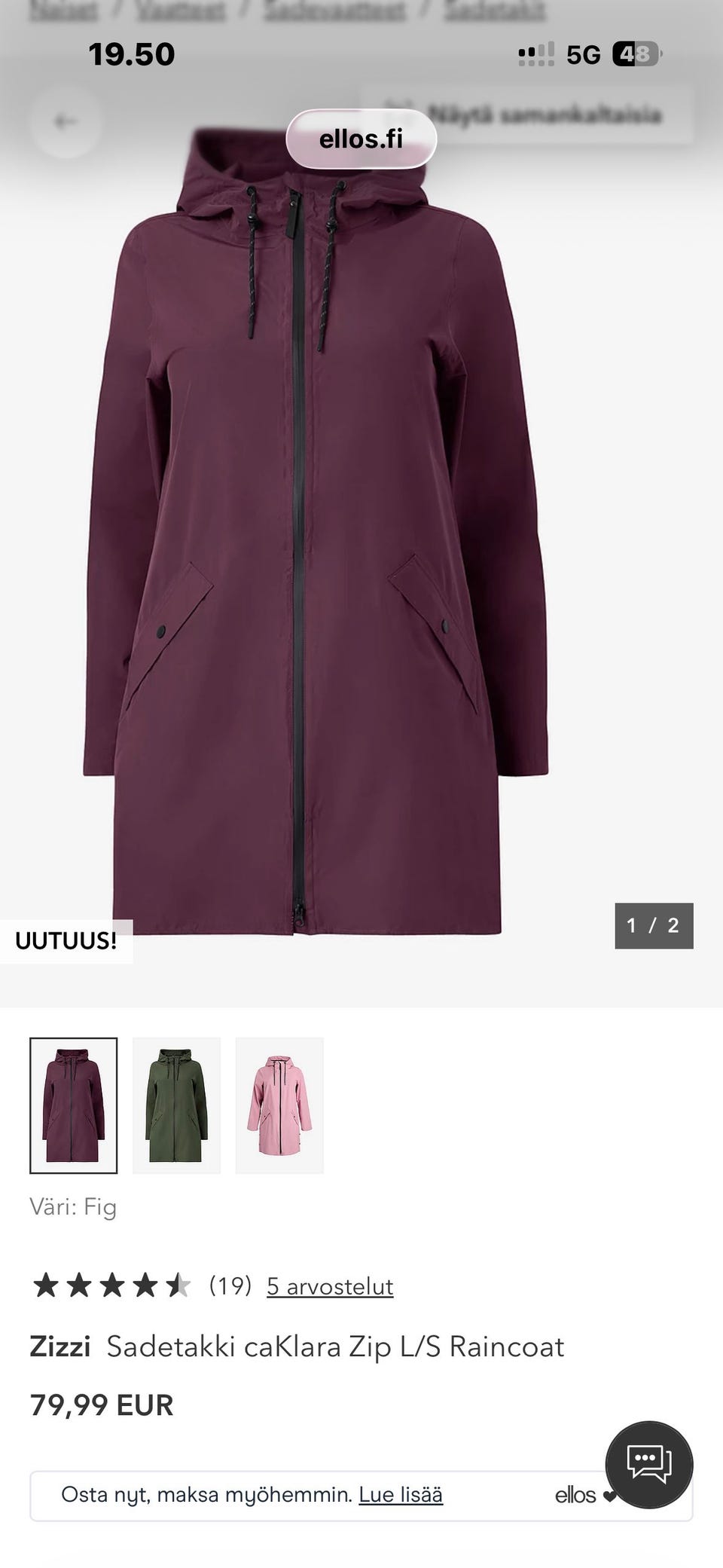Open the customer chat bubble
The height and width of the screenshot is (1568, 723).
649,1464
